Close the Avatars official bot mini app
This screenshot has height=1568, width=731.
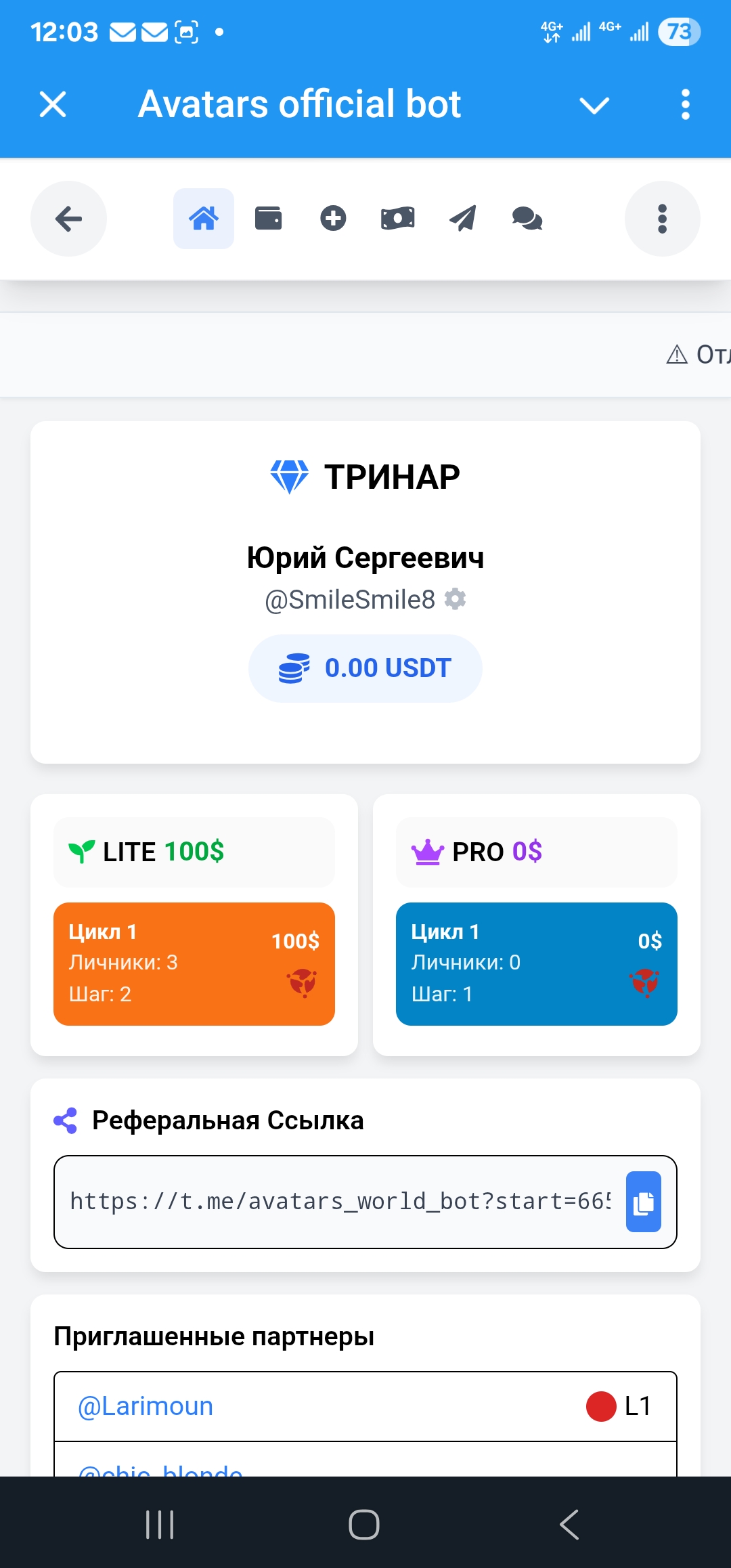[x=53, y=105]
